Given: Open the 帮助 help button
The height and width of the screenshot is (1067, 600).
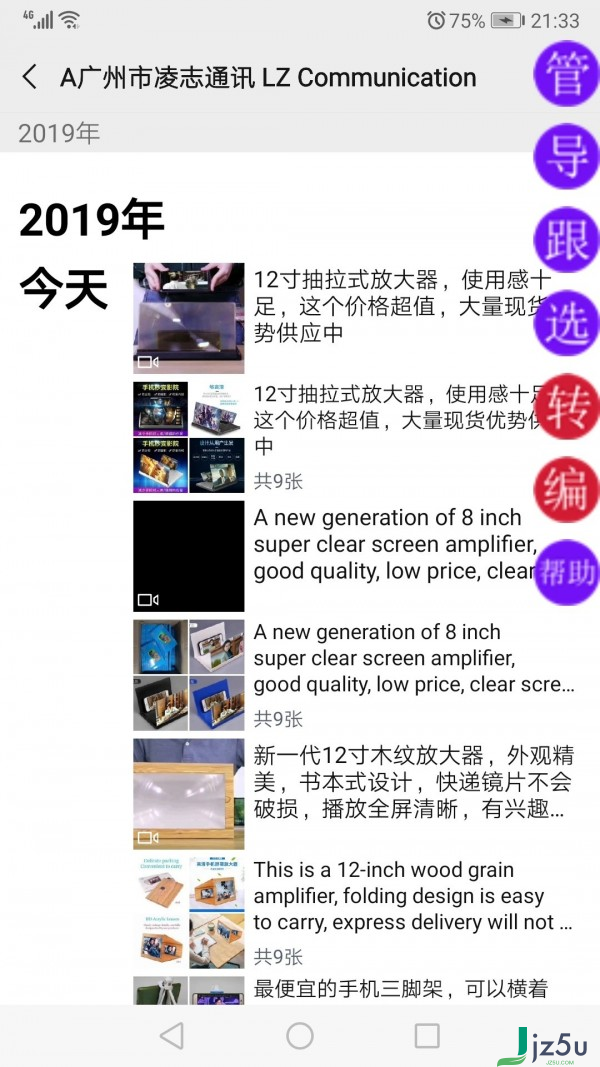Looking at the screenshot, I should point(567,573).
